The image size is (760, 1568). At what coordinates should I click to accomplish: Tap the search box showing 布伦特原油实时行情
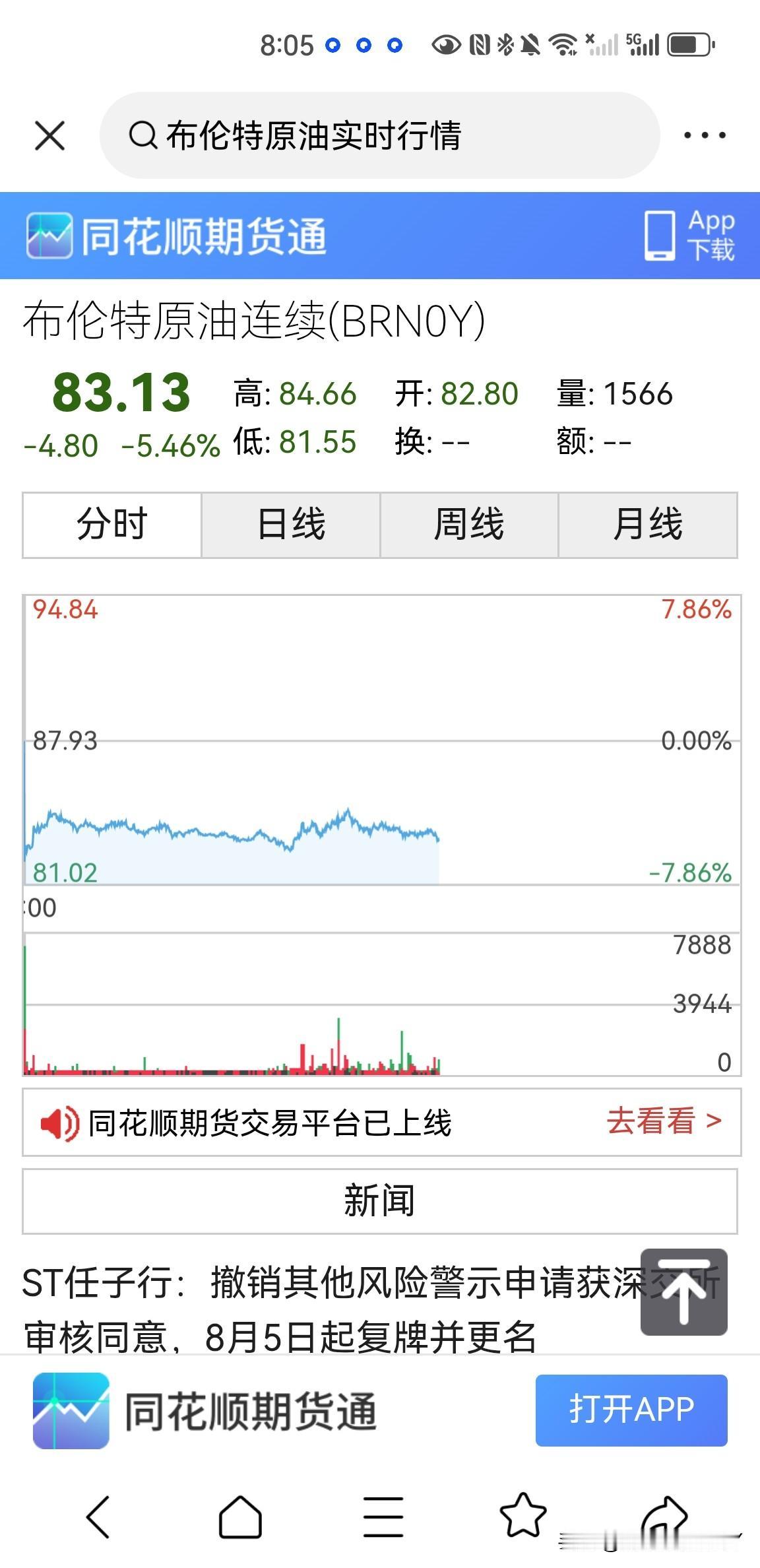(x=379, y=135)
